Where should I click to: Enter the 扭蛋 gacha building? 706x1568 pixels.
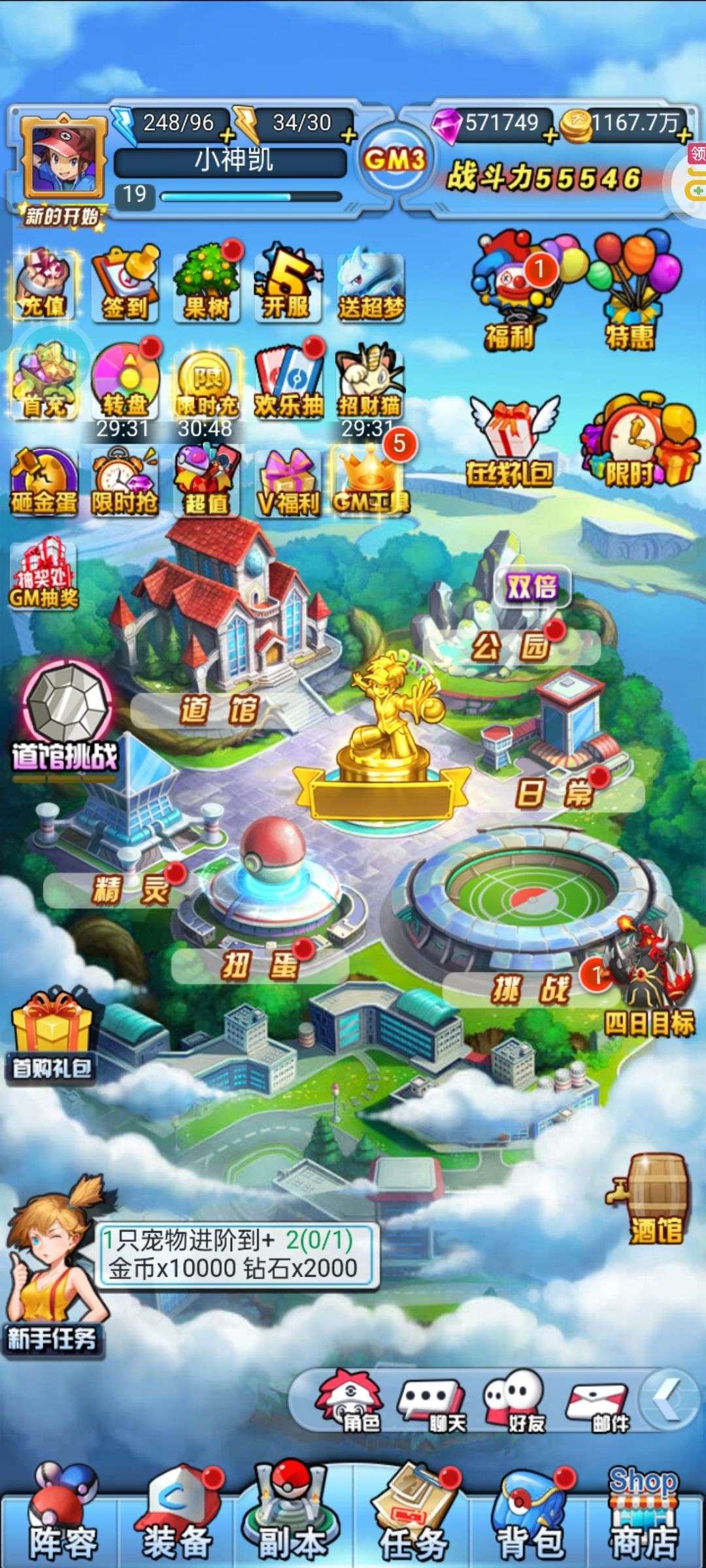[260, 965]
